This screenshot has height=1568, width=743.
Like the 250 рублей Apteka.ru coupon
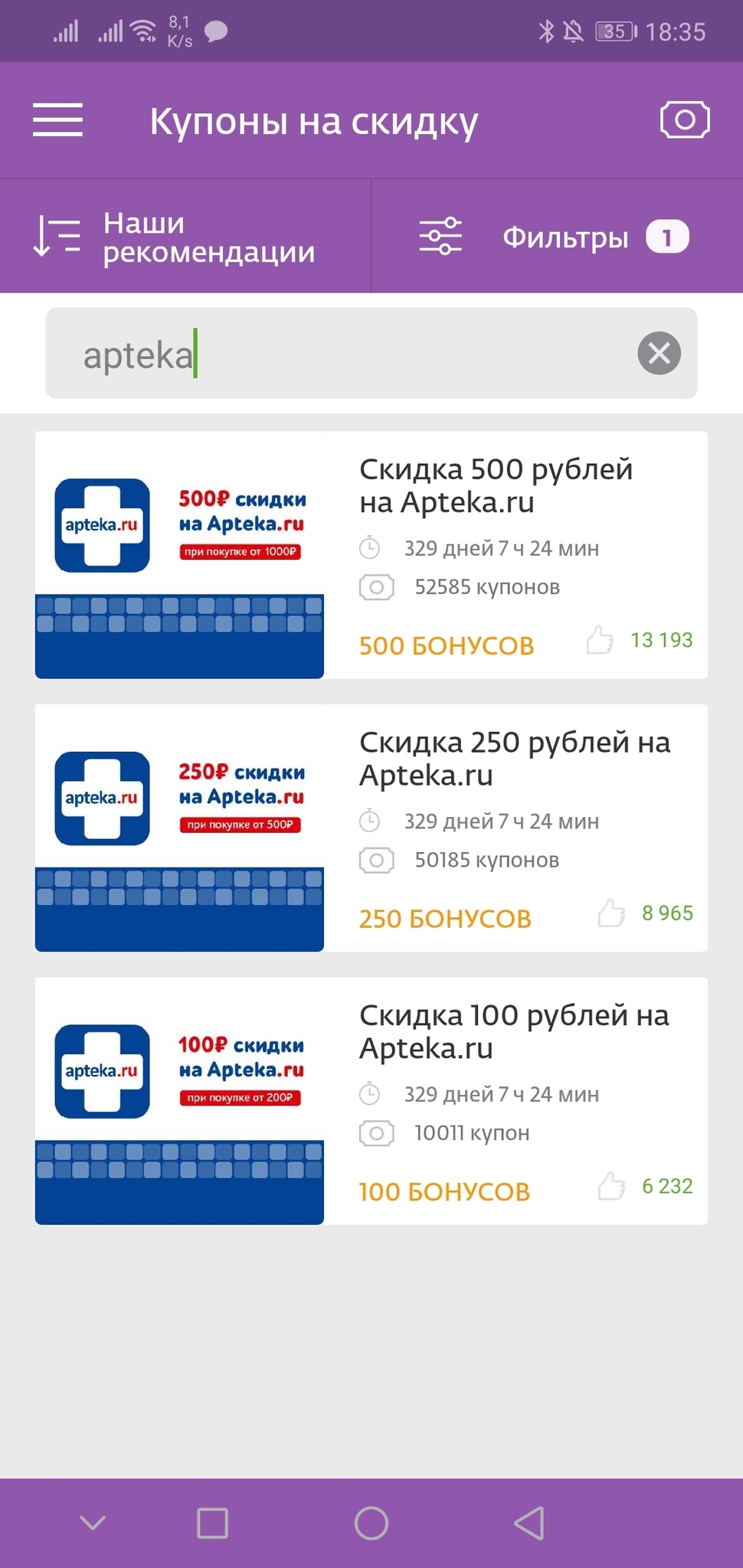(x=611, y=913)
